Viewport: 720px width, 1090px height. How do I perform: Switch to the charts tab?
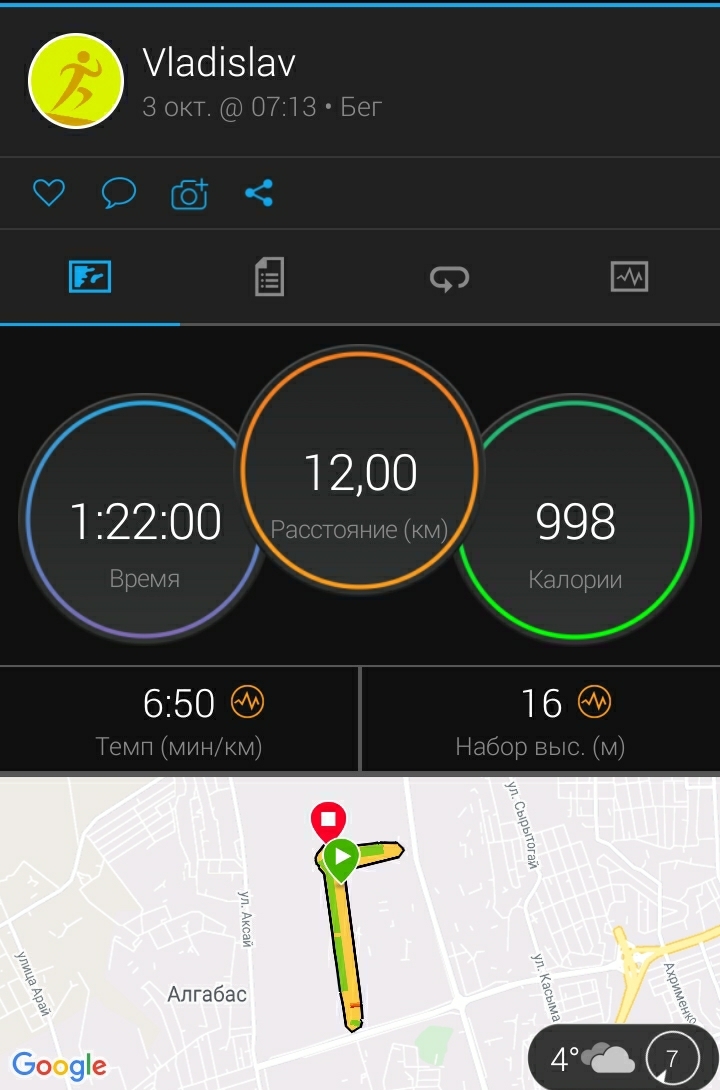pyautogui.click(x=629, y=276)
